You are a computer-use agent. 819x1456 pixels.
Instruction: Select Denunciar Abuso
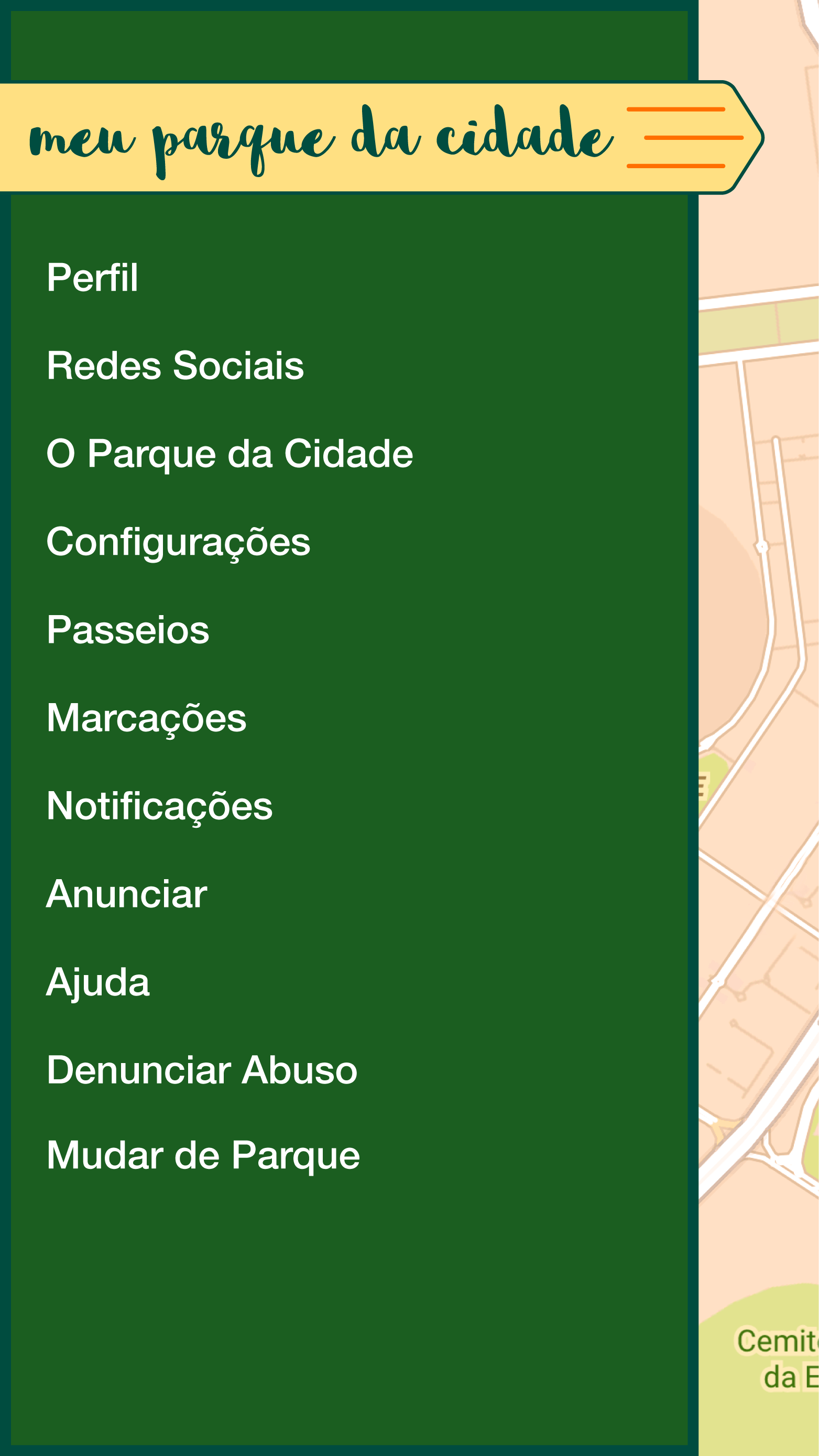point(202,1070)
